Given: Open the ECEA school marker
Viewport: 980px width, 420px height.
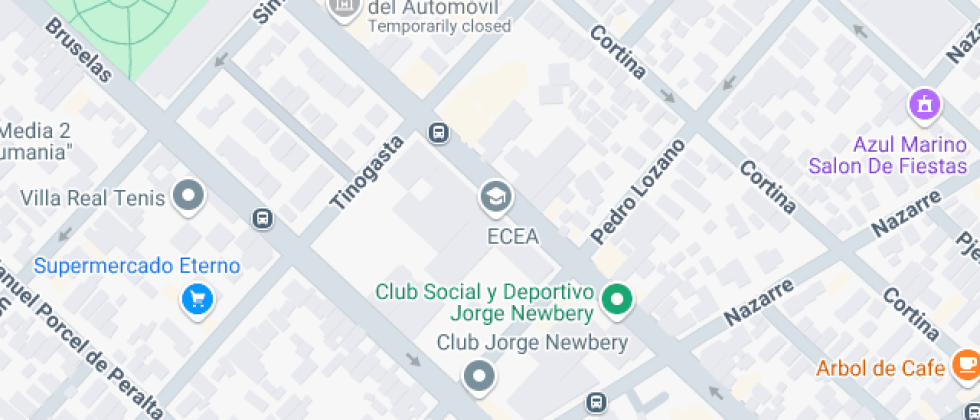Looking at the screenshot, I should [495, 197].
